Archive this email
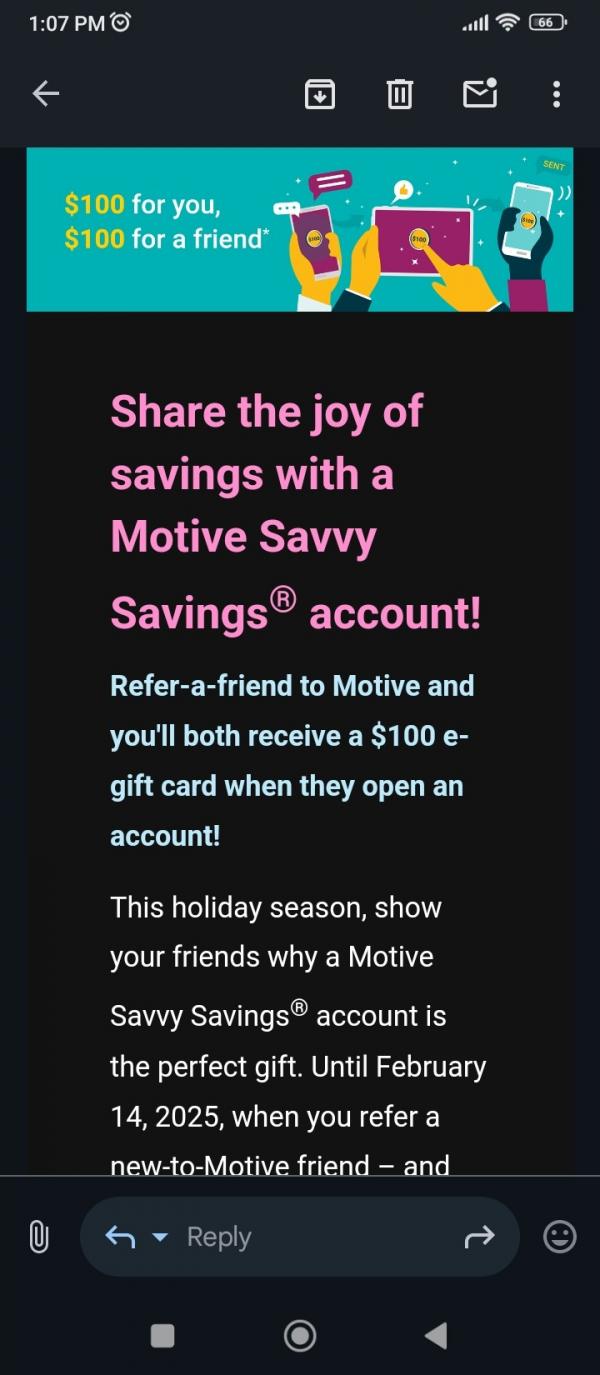Viewport: 600px width, 1375px height. point(320,94)
